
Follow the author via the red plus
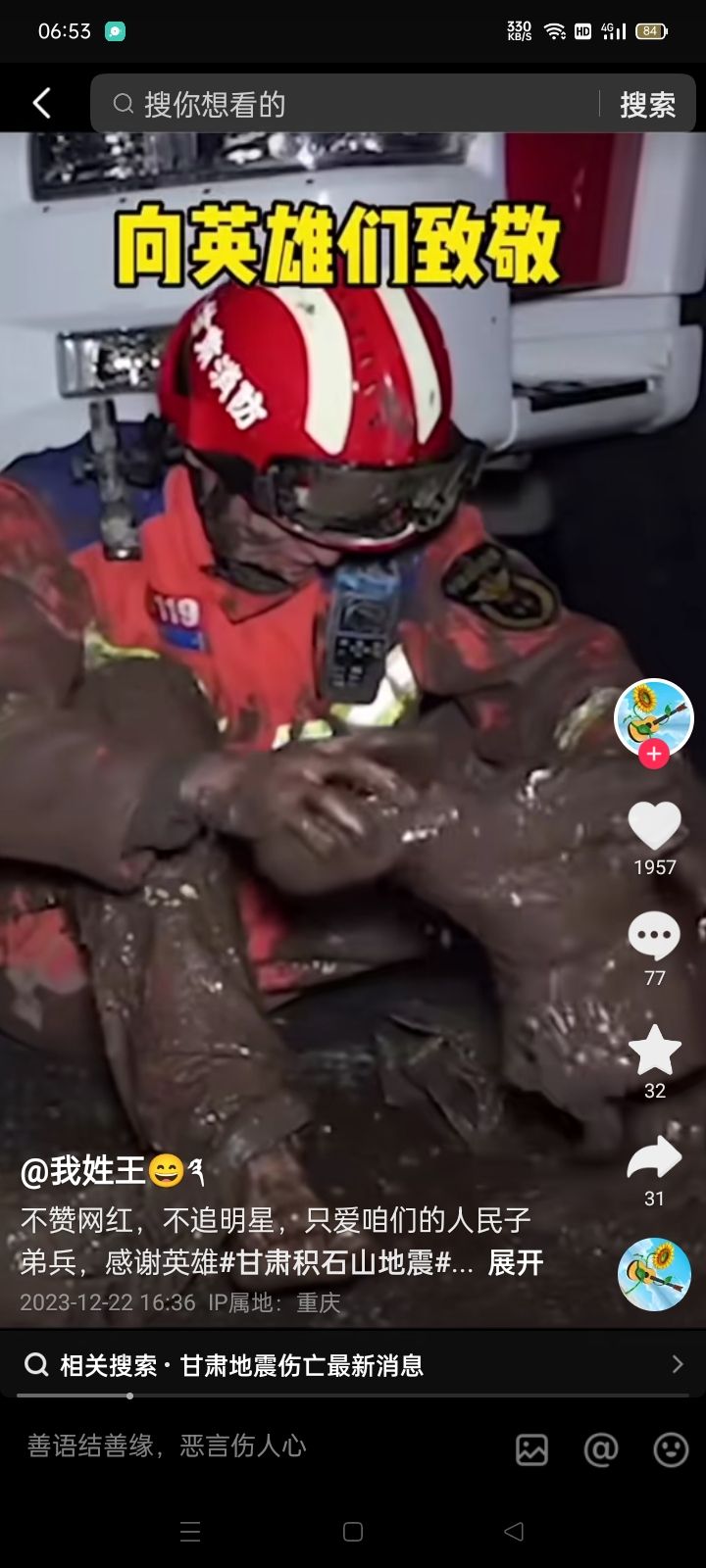coord(654,754)
